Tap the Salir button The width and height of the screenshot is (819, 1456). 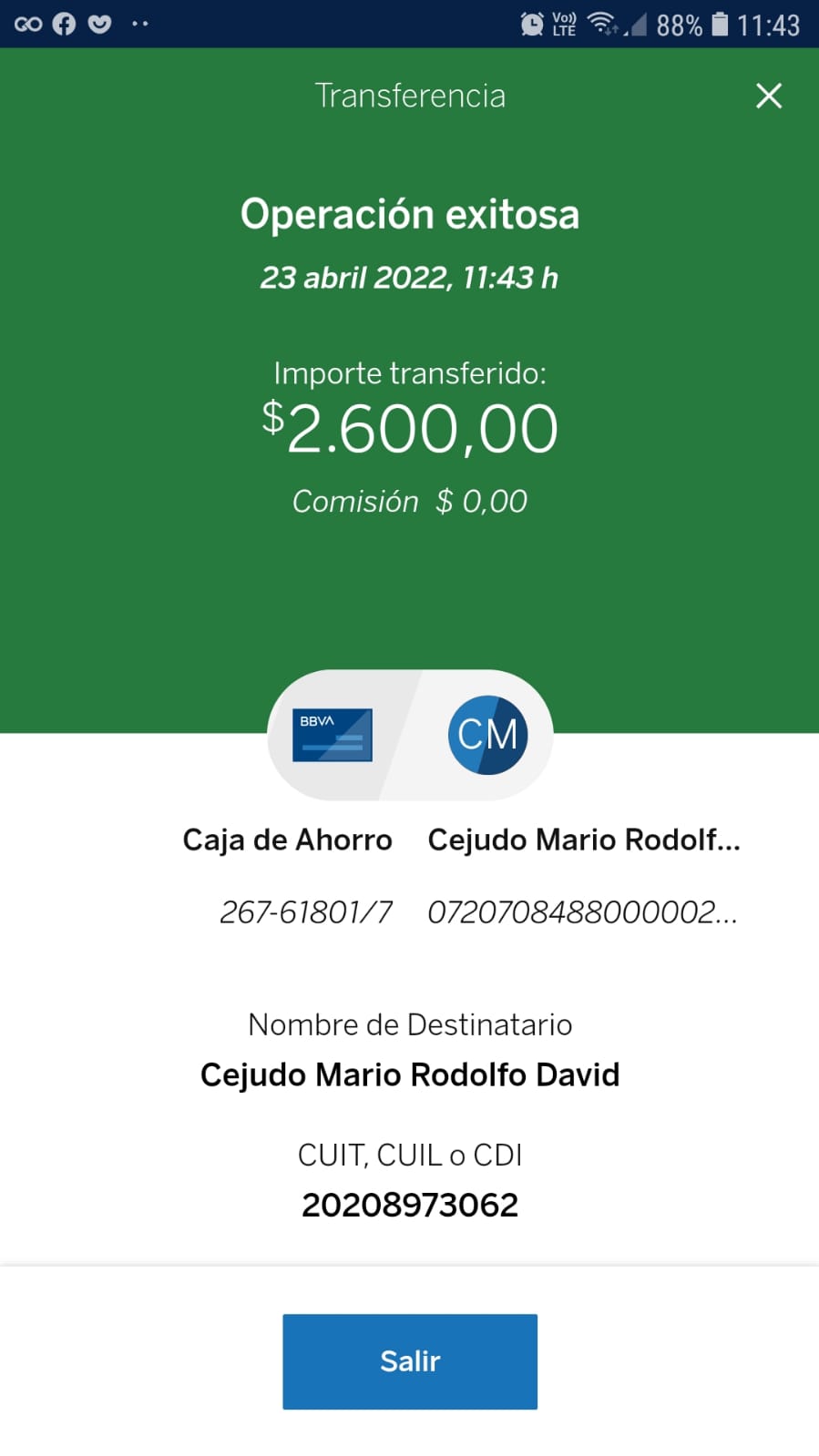[x=410, y=1361]
